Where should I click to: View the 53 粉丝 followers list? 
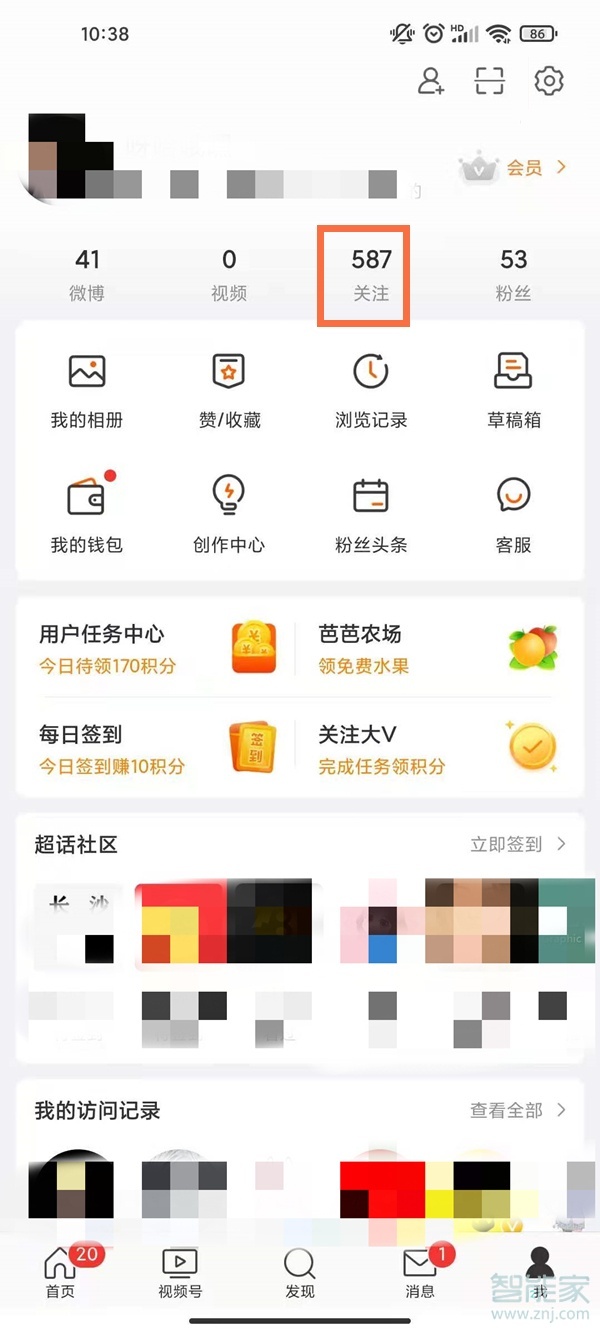(513, 275)
